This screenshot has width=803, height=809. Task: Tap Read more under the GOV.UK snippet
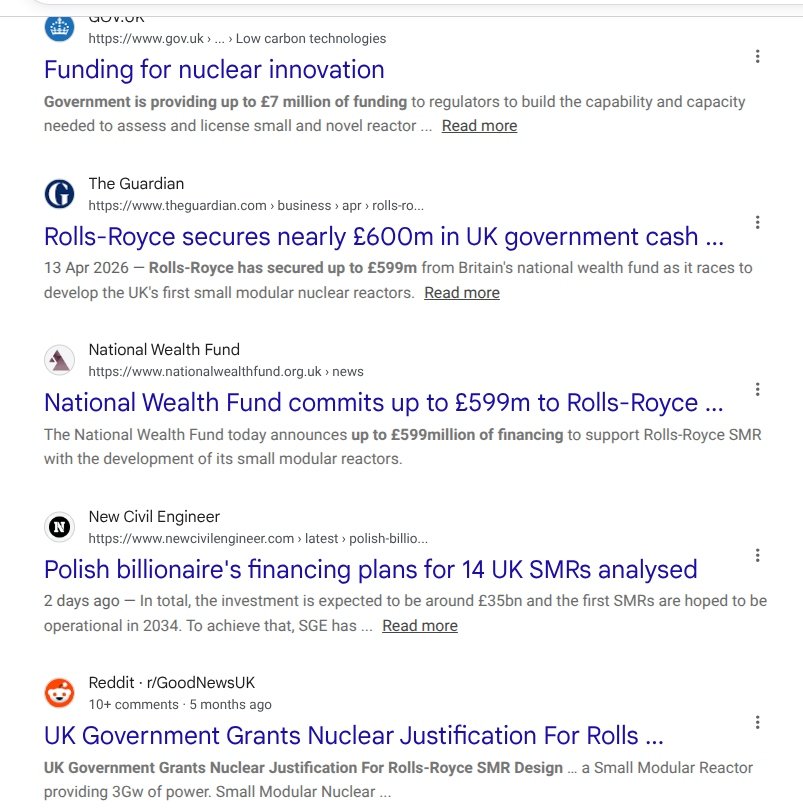point(479,126)
